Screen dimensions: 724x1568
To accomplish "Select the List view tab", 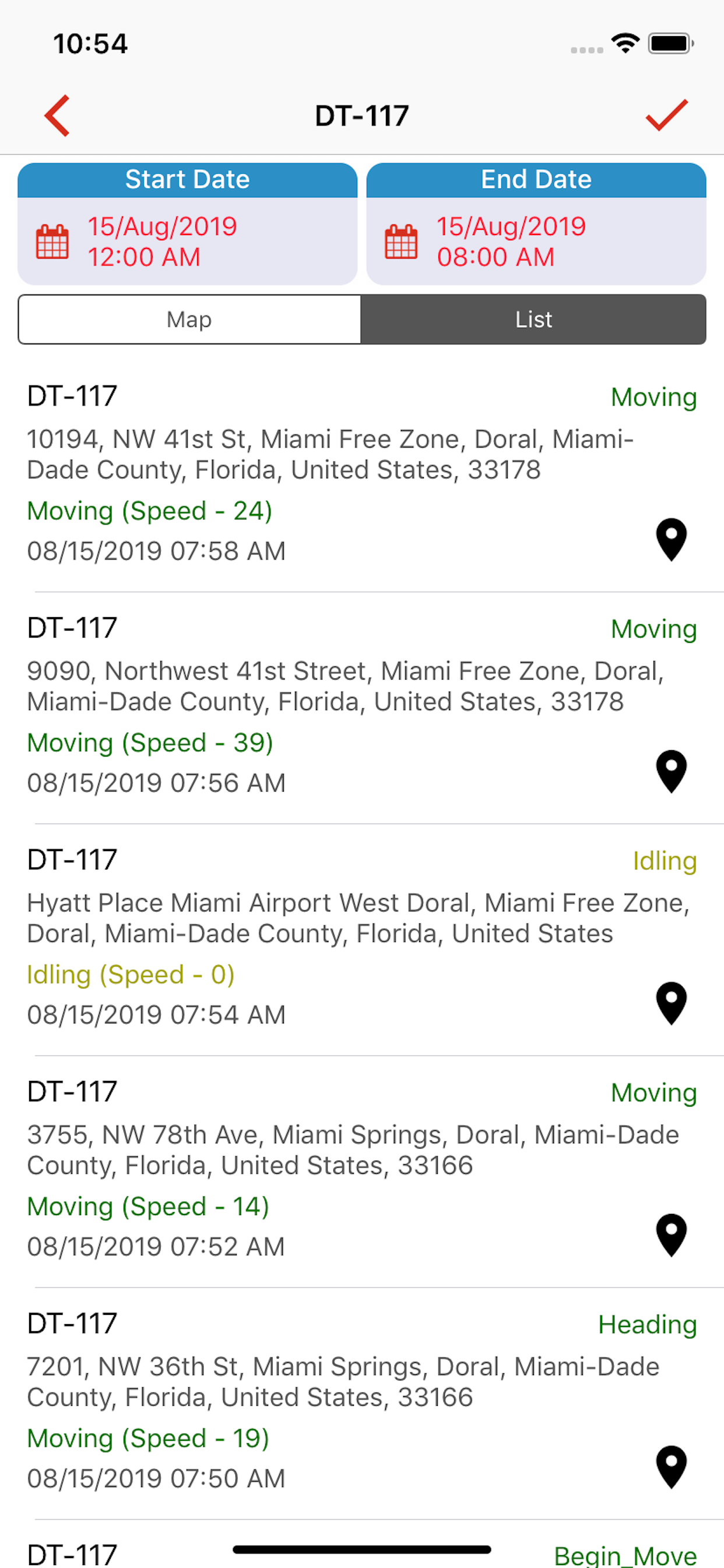I will point(533,320).
